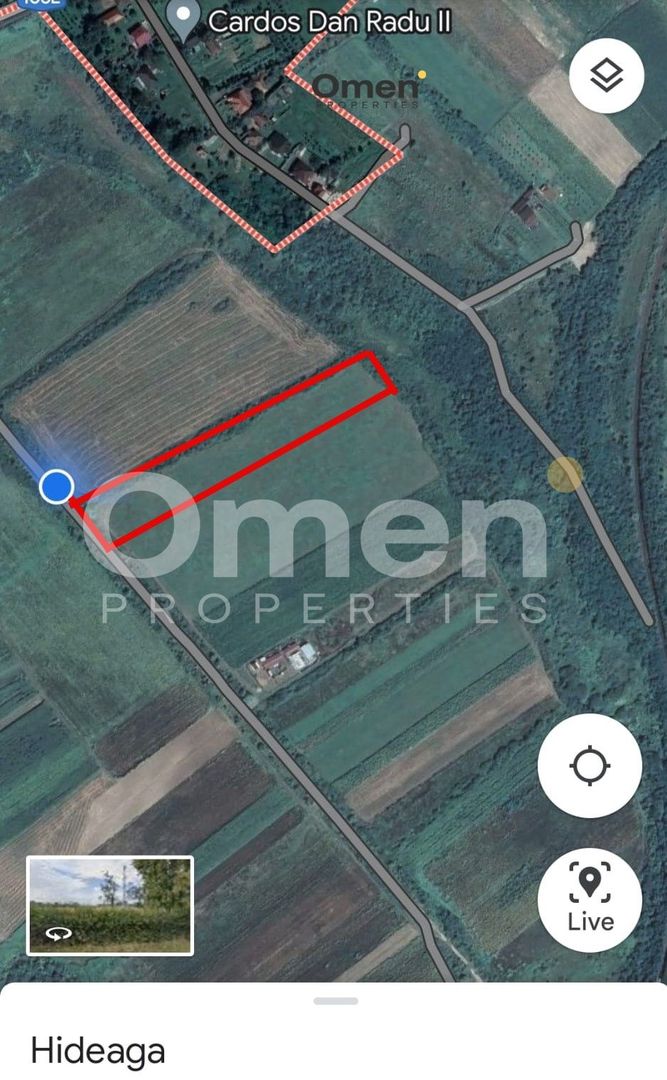Image resolution: width=667 pixels, height=1080 pixels.
Task: Start Live View navigation
Action: [x=589, y=899]
